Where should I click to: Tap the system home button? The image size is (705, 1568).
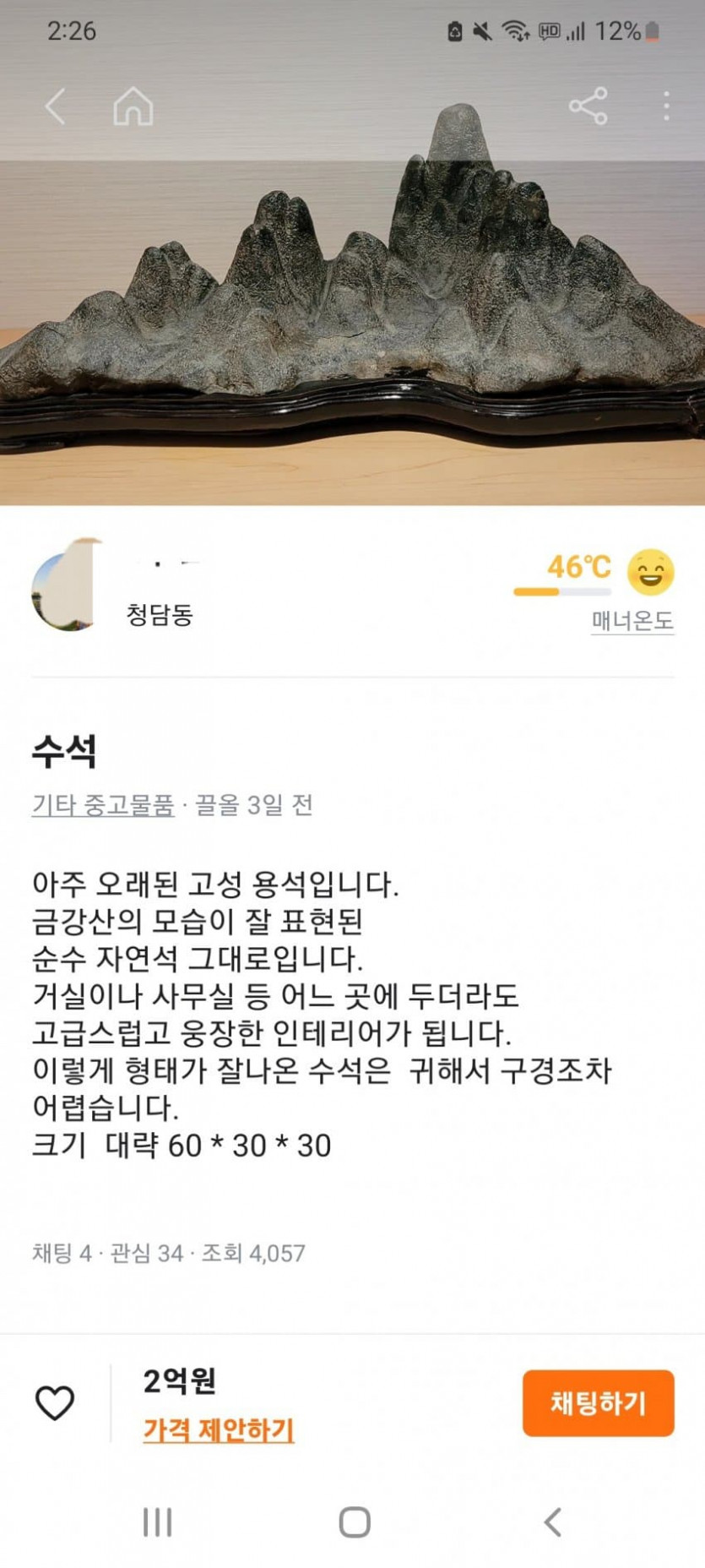tap(355, 1522)
